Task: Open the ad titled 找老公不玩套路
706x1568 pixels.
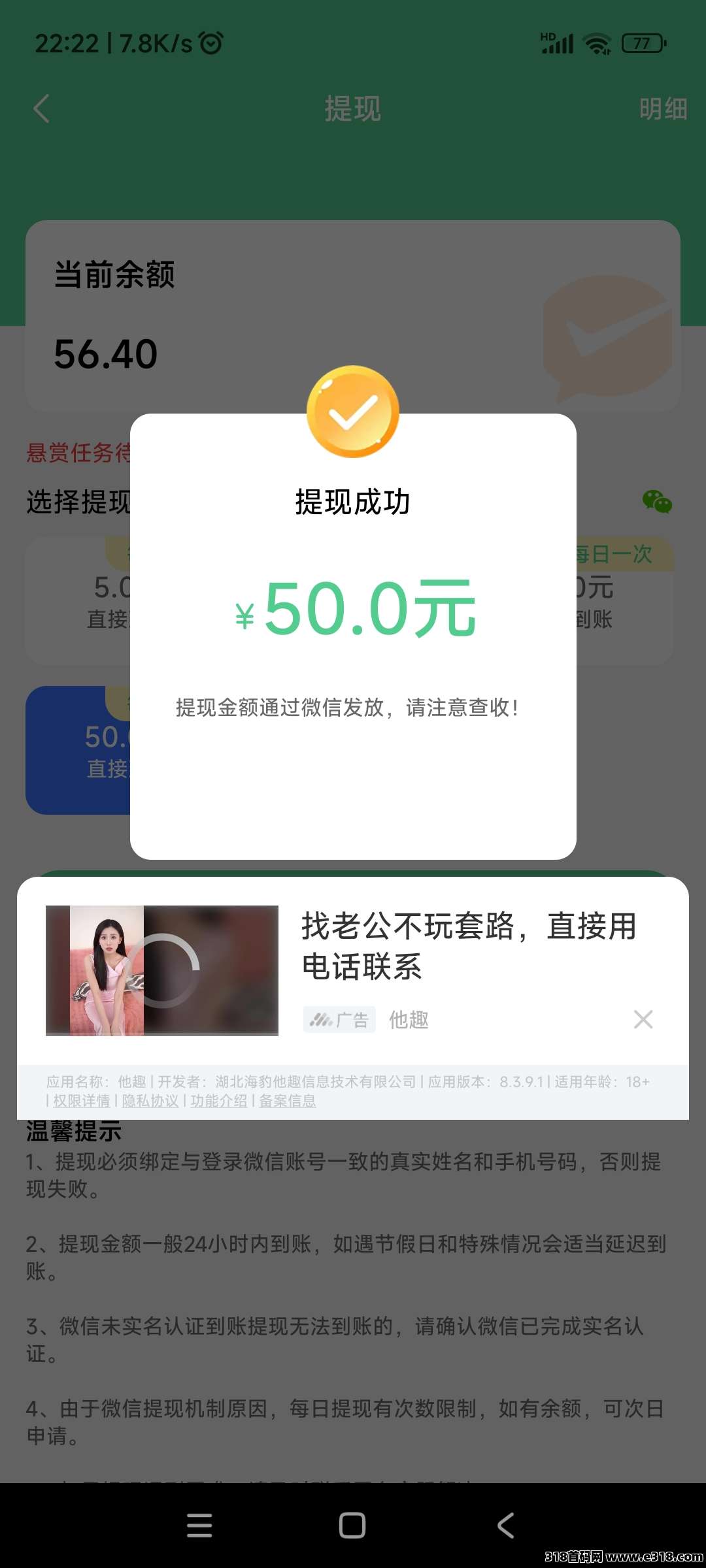Action: tap(468, 945)
